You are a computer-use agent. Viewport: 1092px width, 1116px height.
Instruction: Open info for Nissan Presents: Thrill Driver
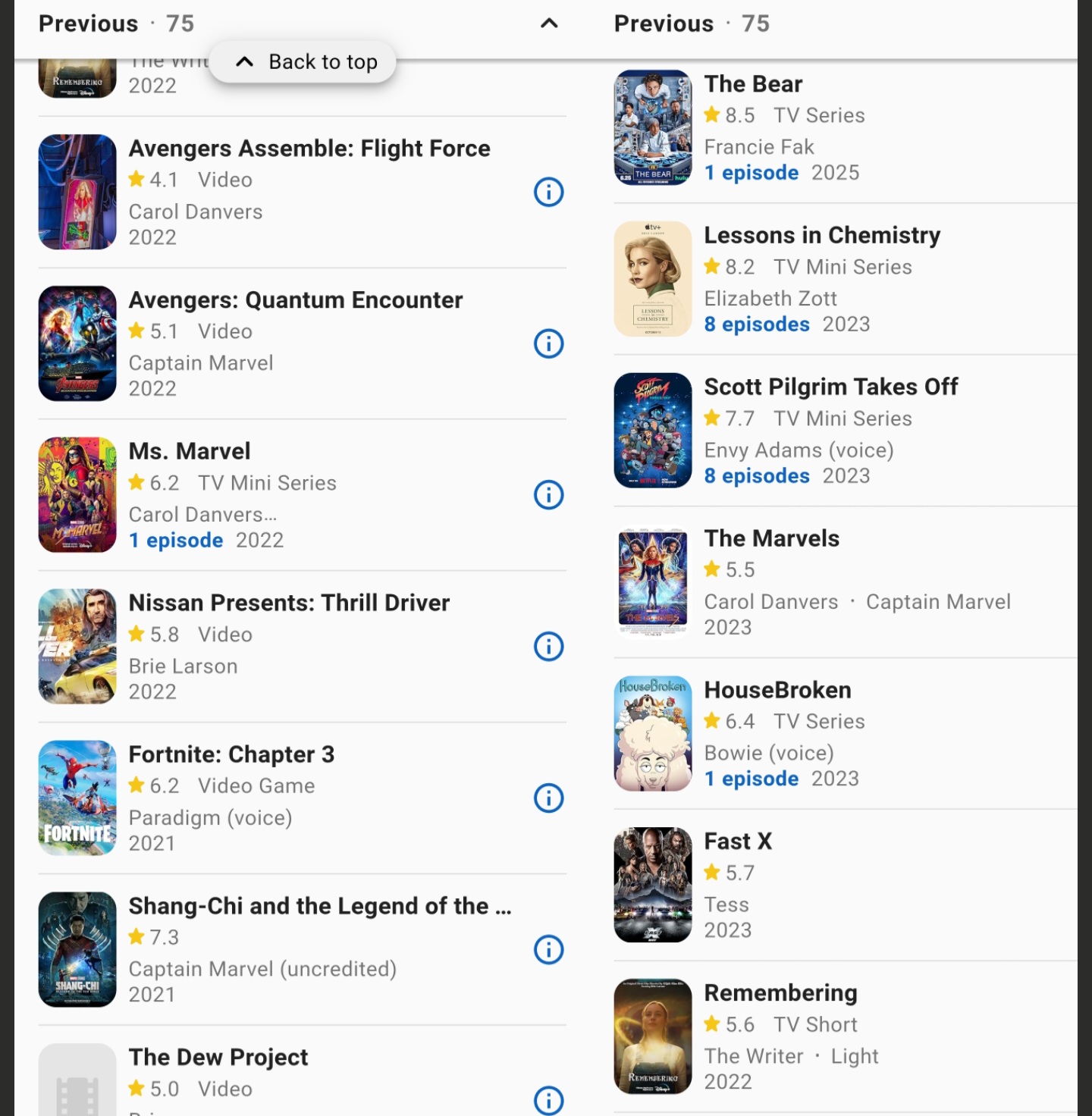(x=548, y=647)
